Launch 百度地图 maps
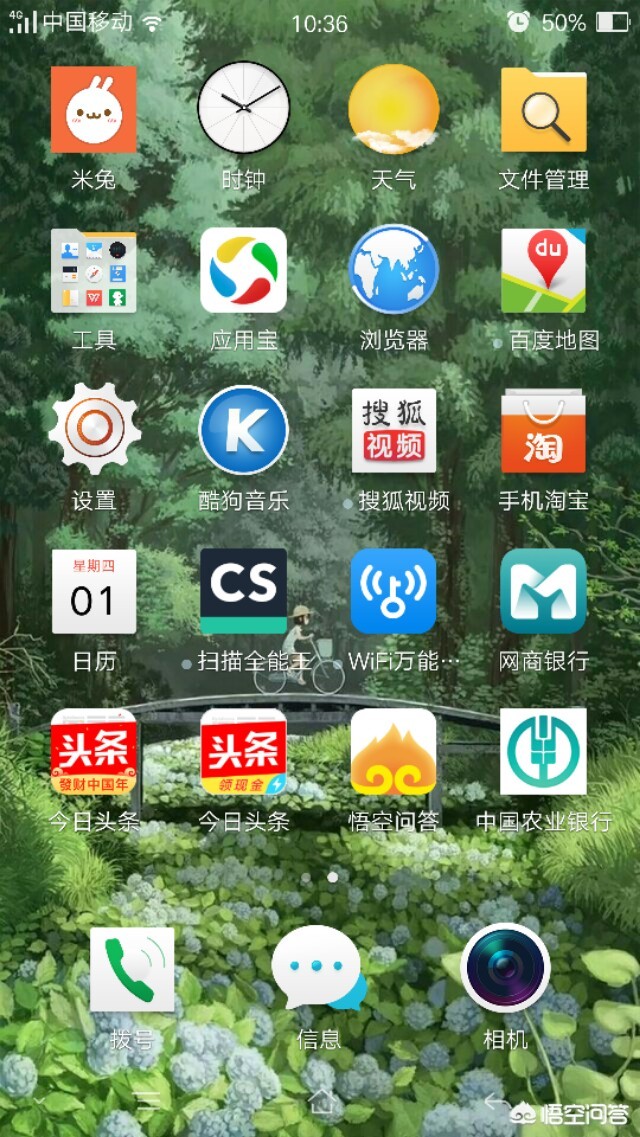Screen dimensions: 640x1137 [543, 270]
